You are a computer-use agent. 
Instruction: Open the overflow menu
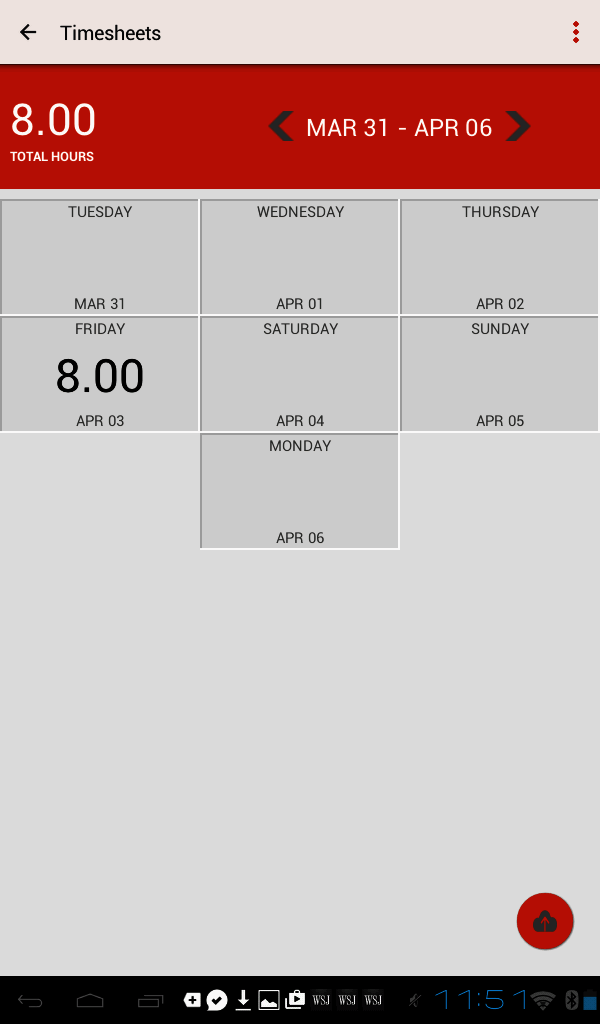[575, 32]
